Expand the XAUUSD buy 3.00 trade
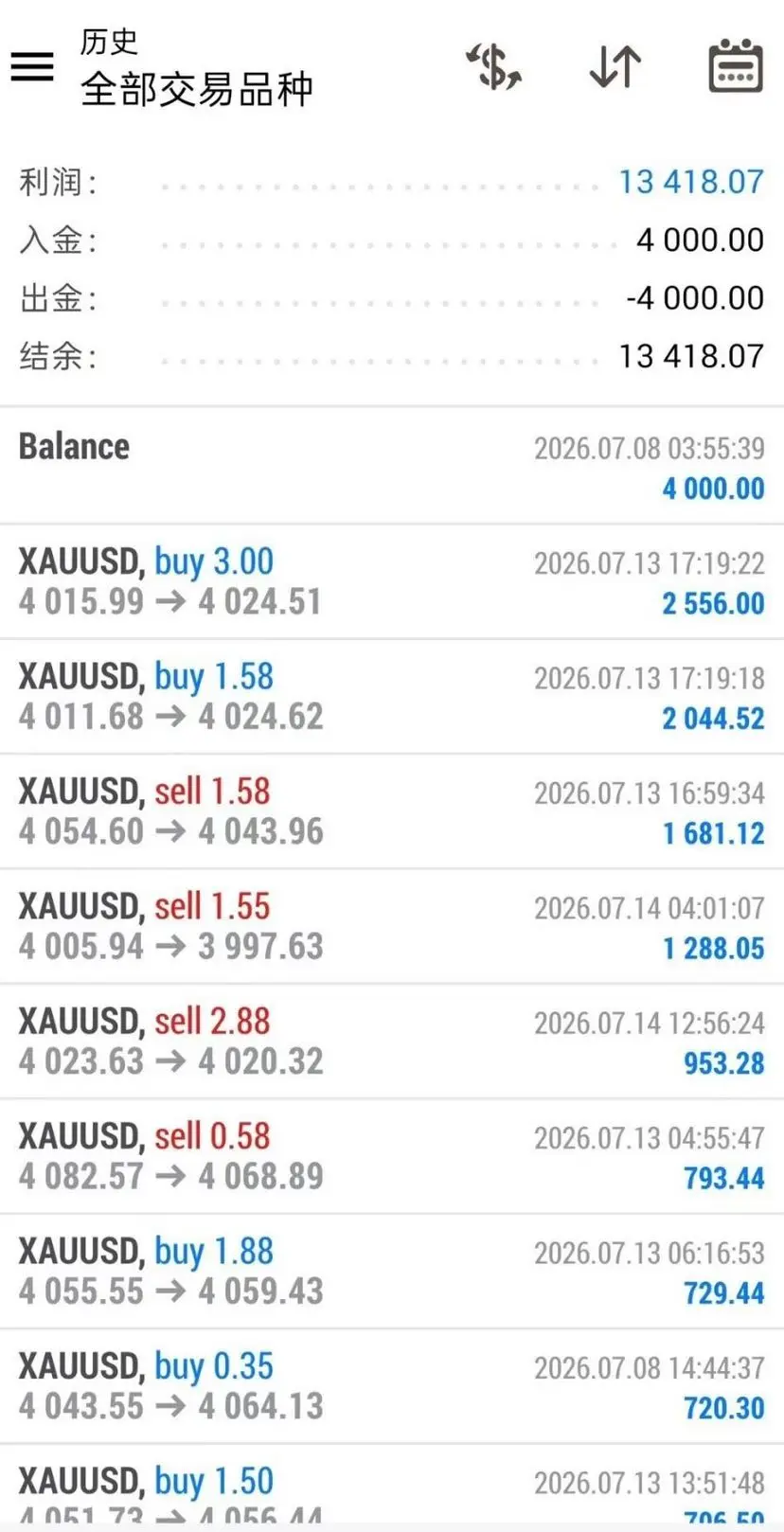Viewport: 784px width, 1532px height. coord(392,581)
